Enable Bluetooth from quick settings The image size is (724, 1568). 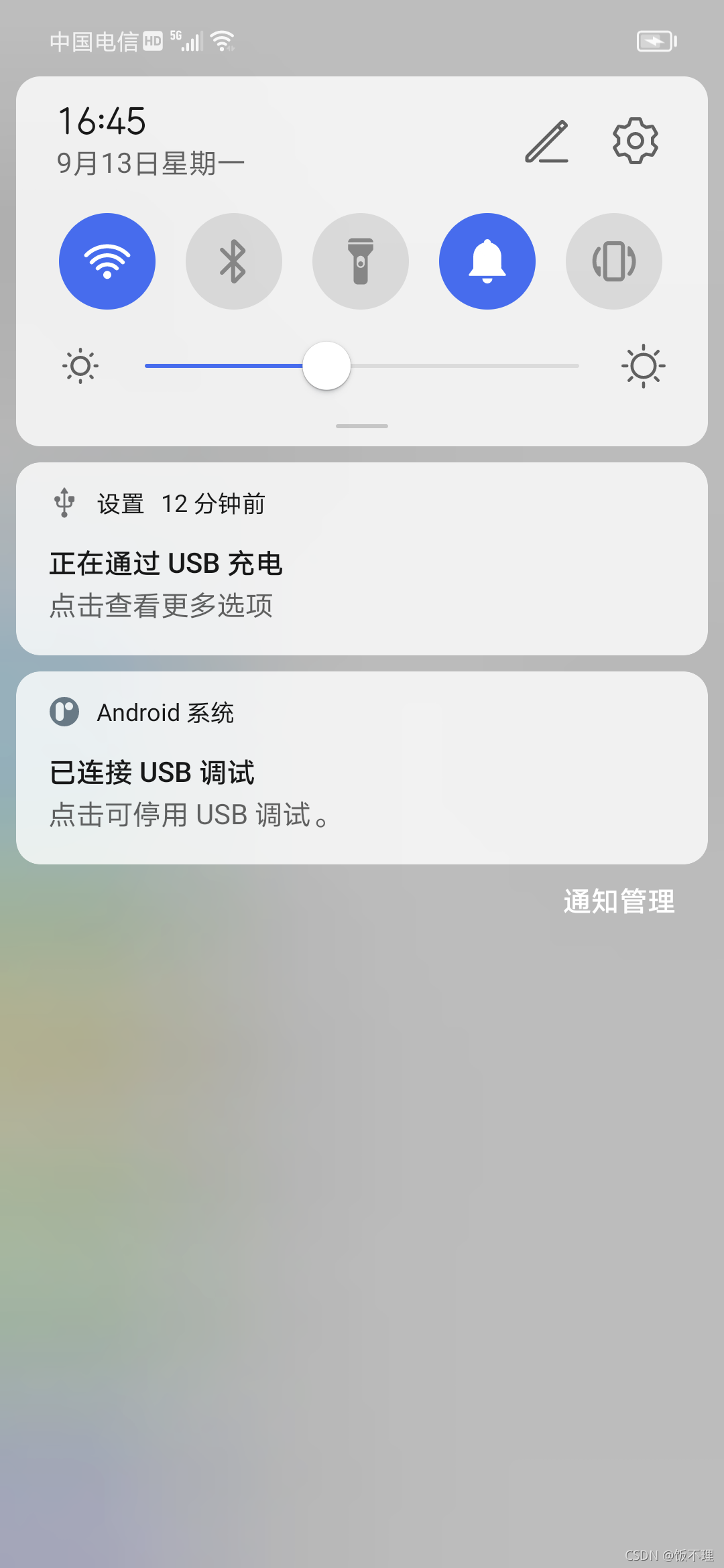pos(233,261)
